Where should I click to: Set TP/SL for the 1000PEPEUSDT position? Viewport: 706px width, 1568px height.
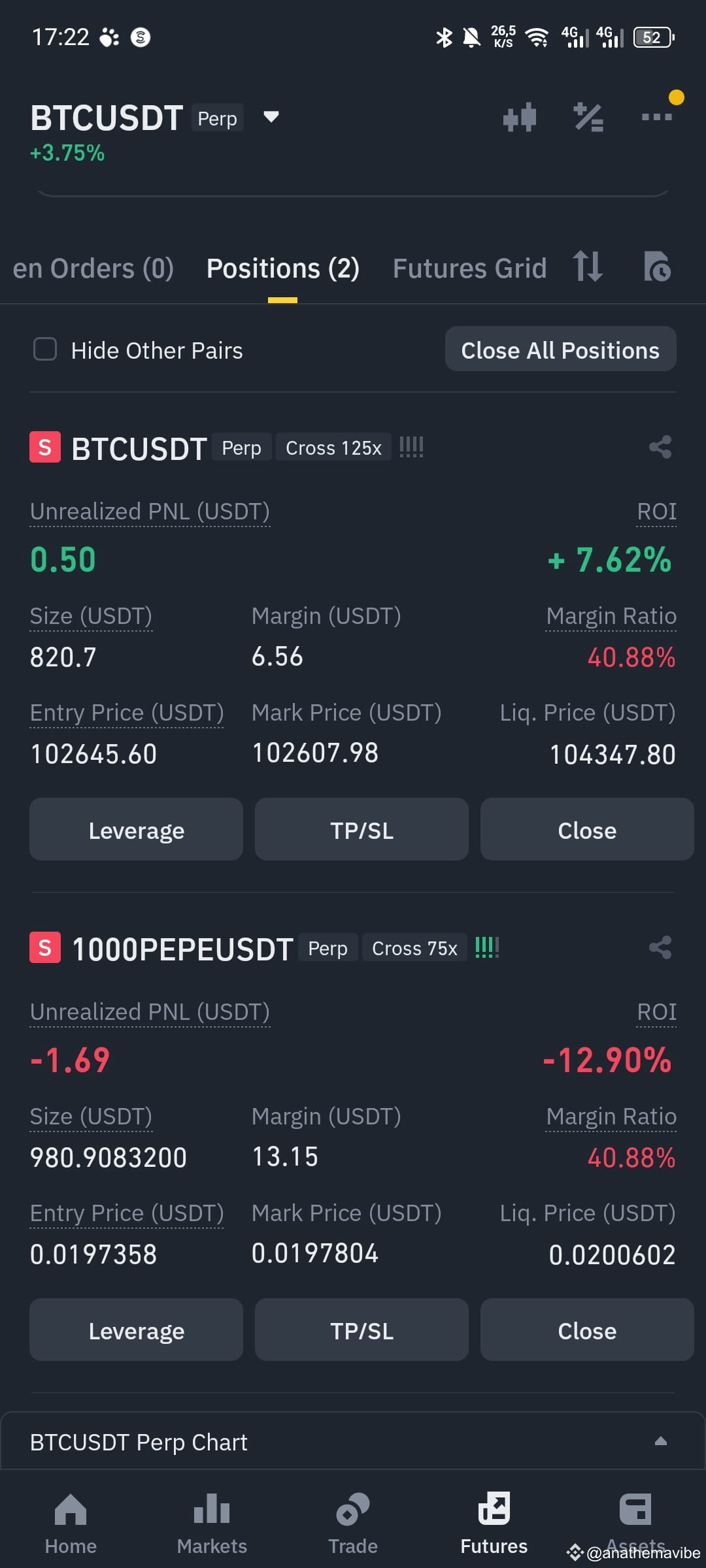point(361,1330)
